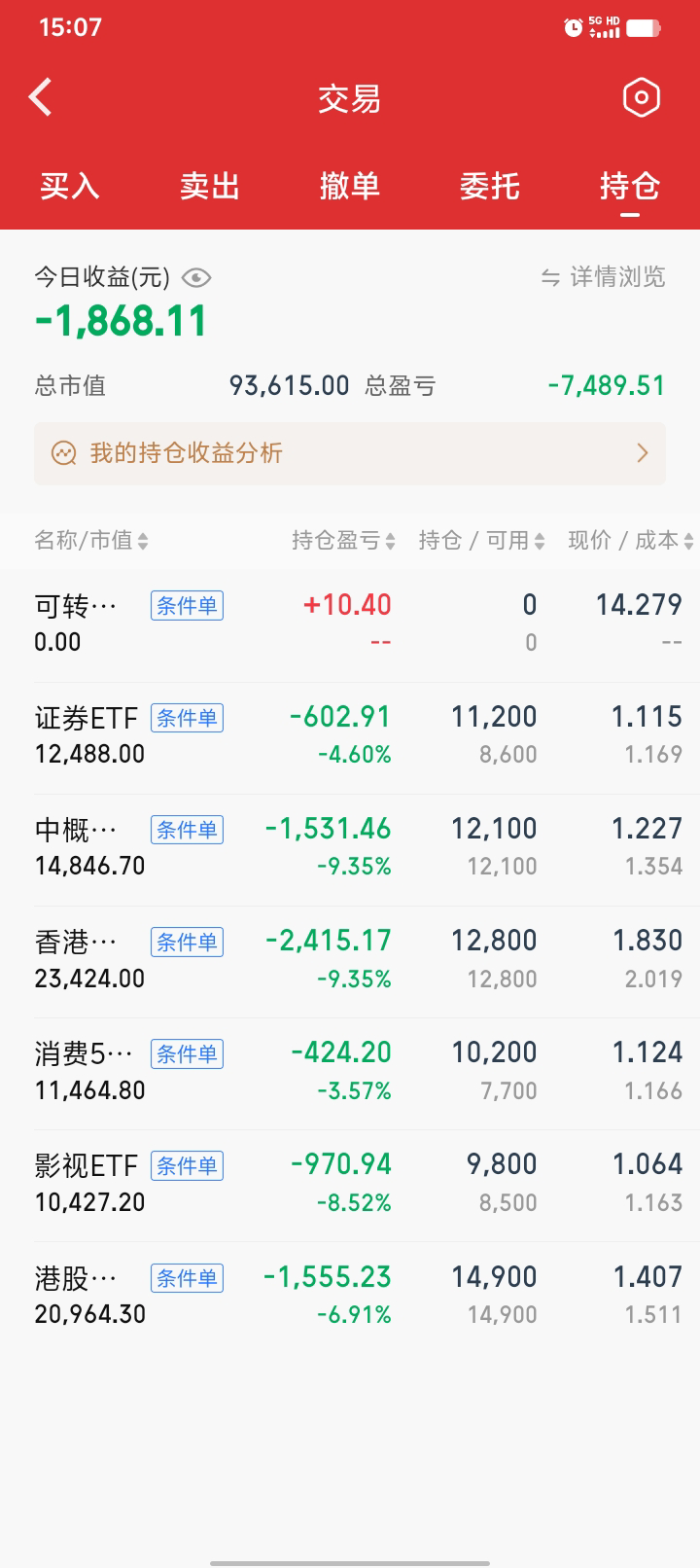Switch to the 卖出 tab

[x=210, y=185]
